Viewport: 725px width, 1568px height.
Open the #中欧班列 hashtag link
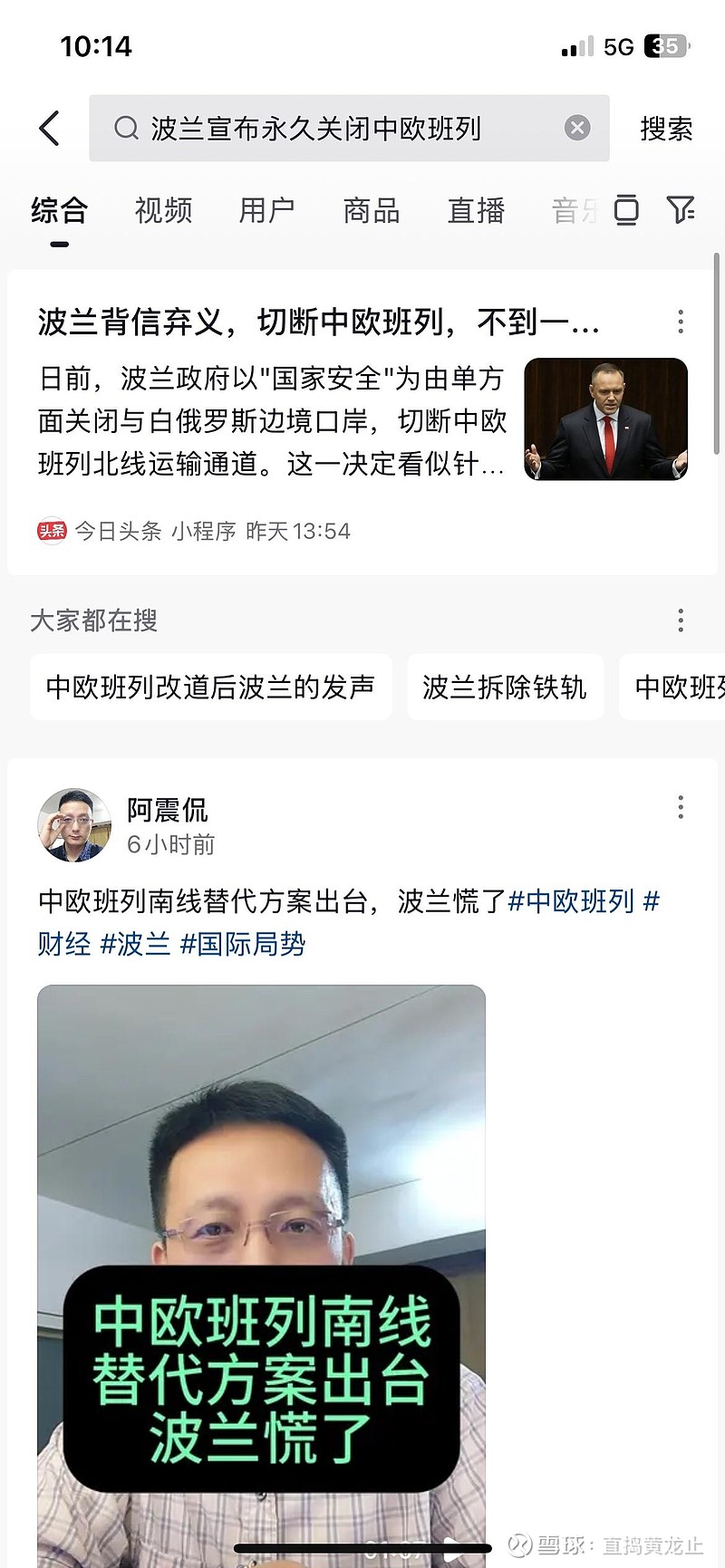coord(571,901)
